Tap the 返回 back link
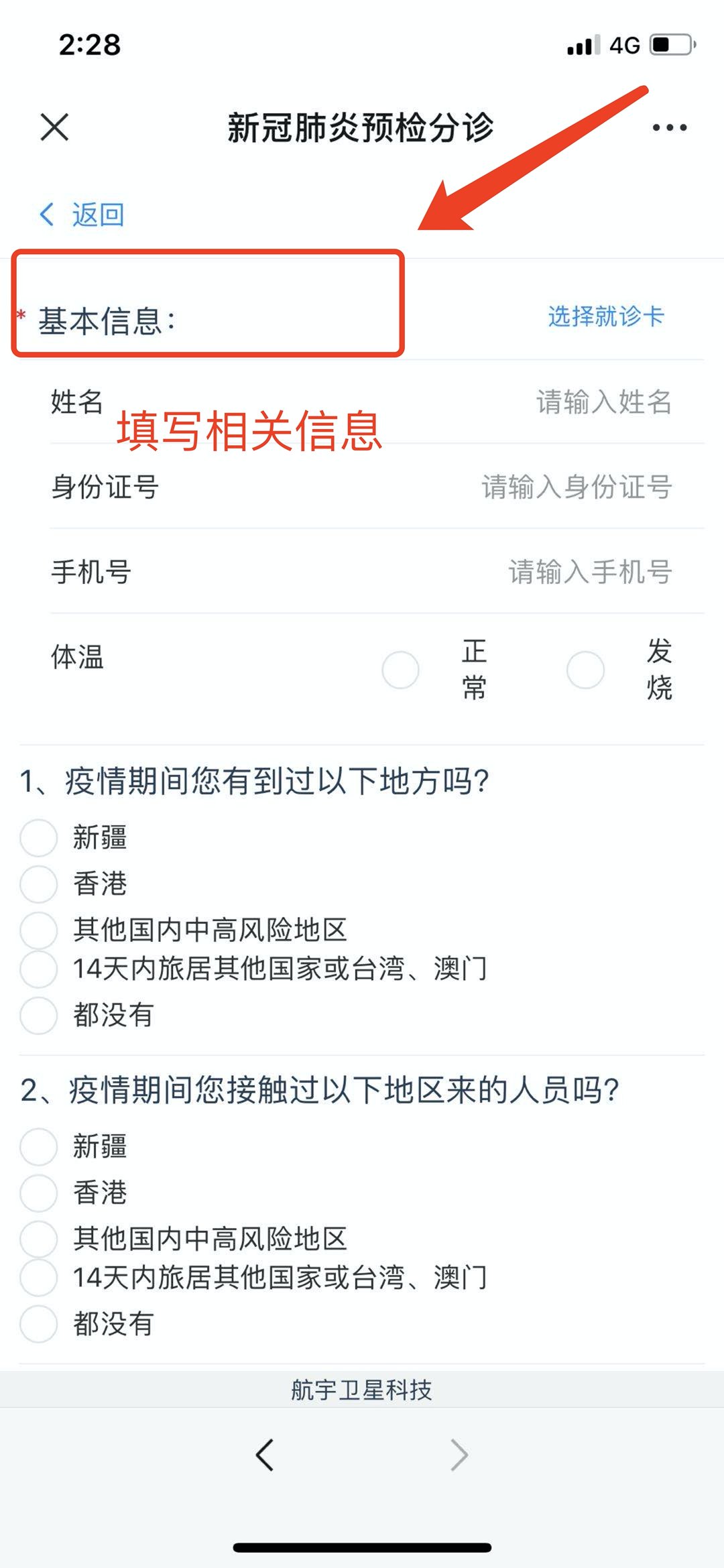The height and width of the screenshot is (1568, 724). pos(82,215)
